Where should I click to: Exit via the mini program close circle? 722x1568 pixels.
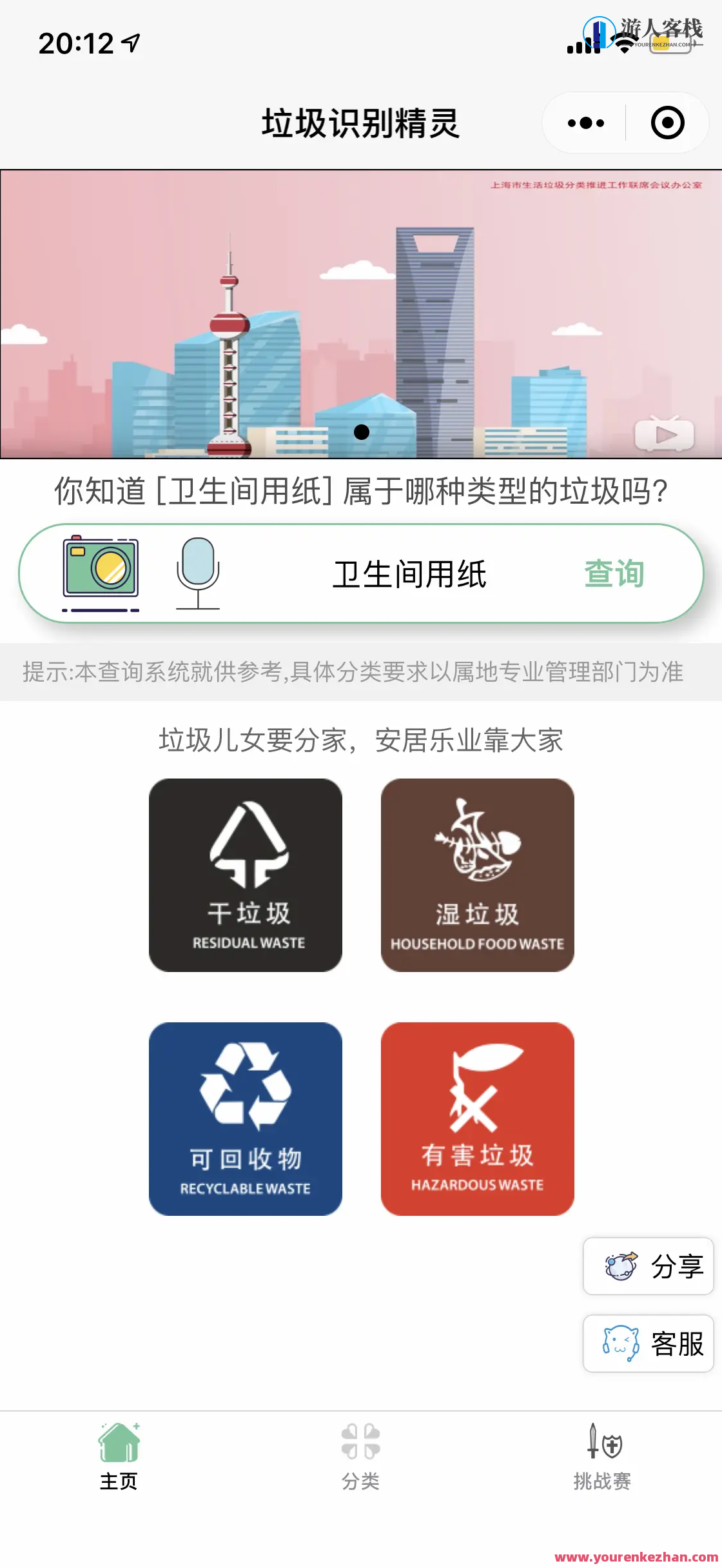coord(667,123)
